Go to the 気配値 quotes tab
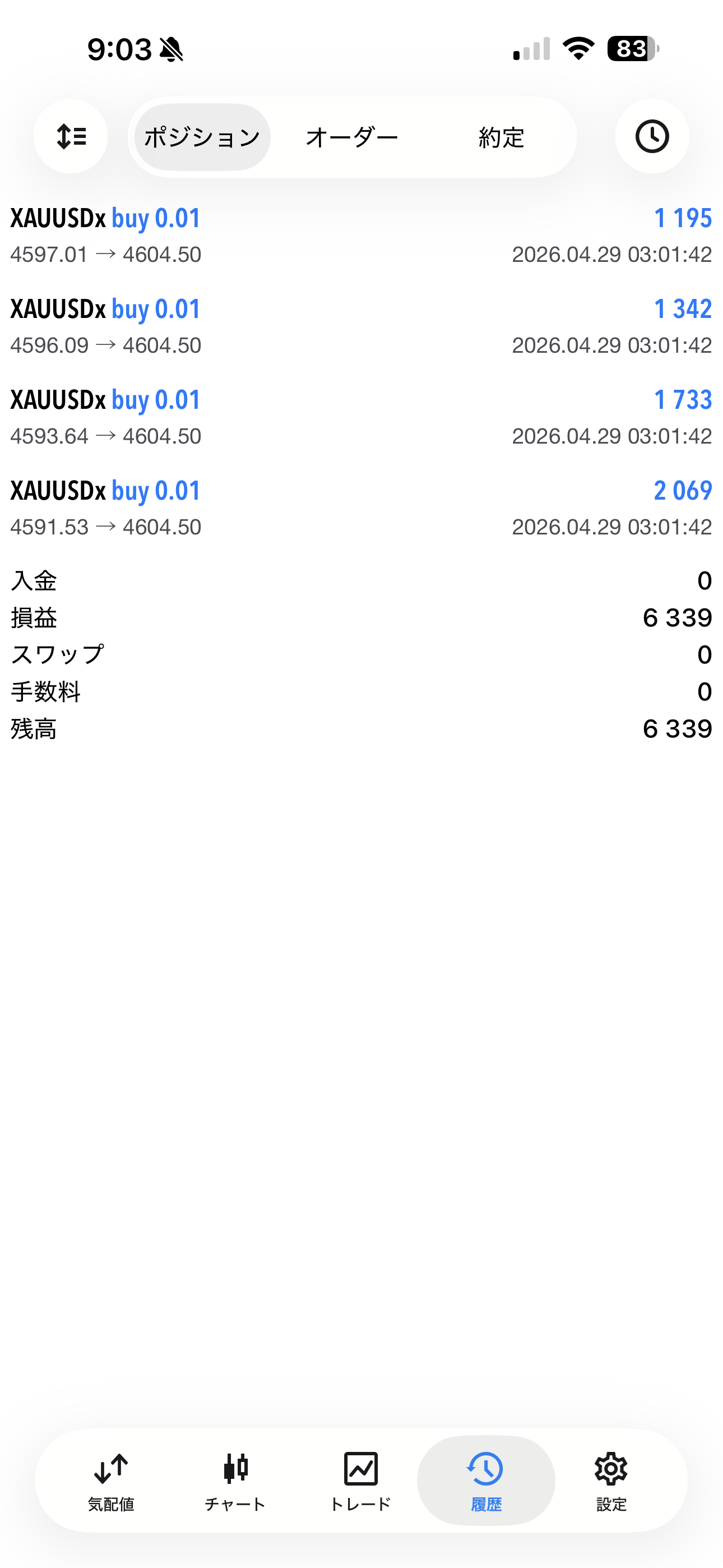 pyautogui.click(x=111, y=1481)
